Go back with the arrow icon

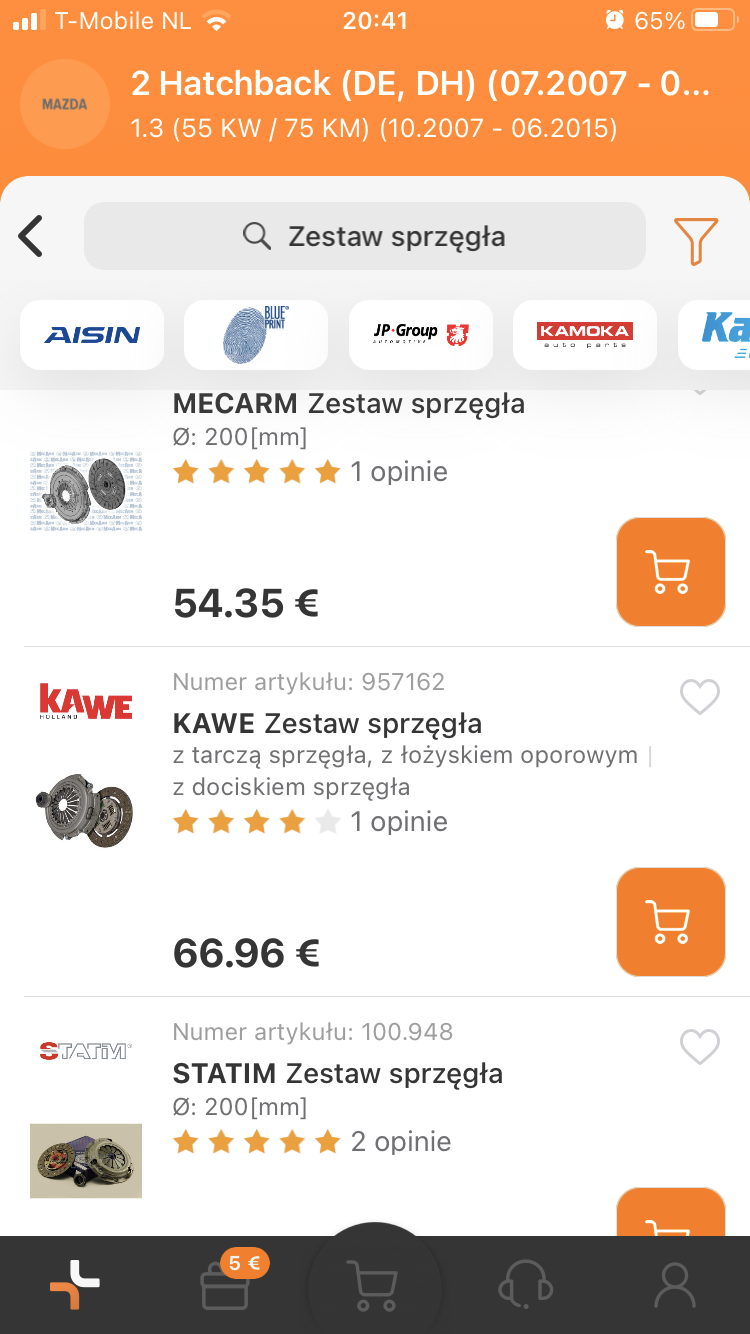32,237
